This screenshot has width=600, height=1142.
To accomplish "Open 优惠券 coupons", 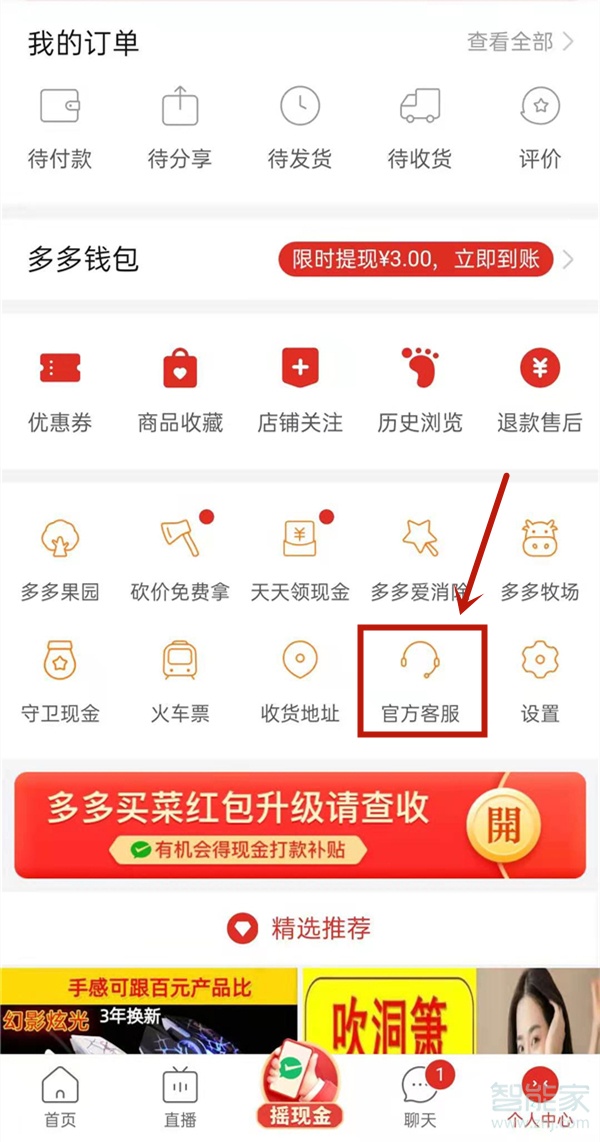I will [60, 390].
